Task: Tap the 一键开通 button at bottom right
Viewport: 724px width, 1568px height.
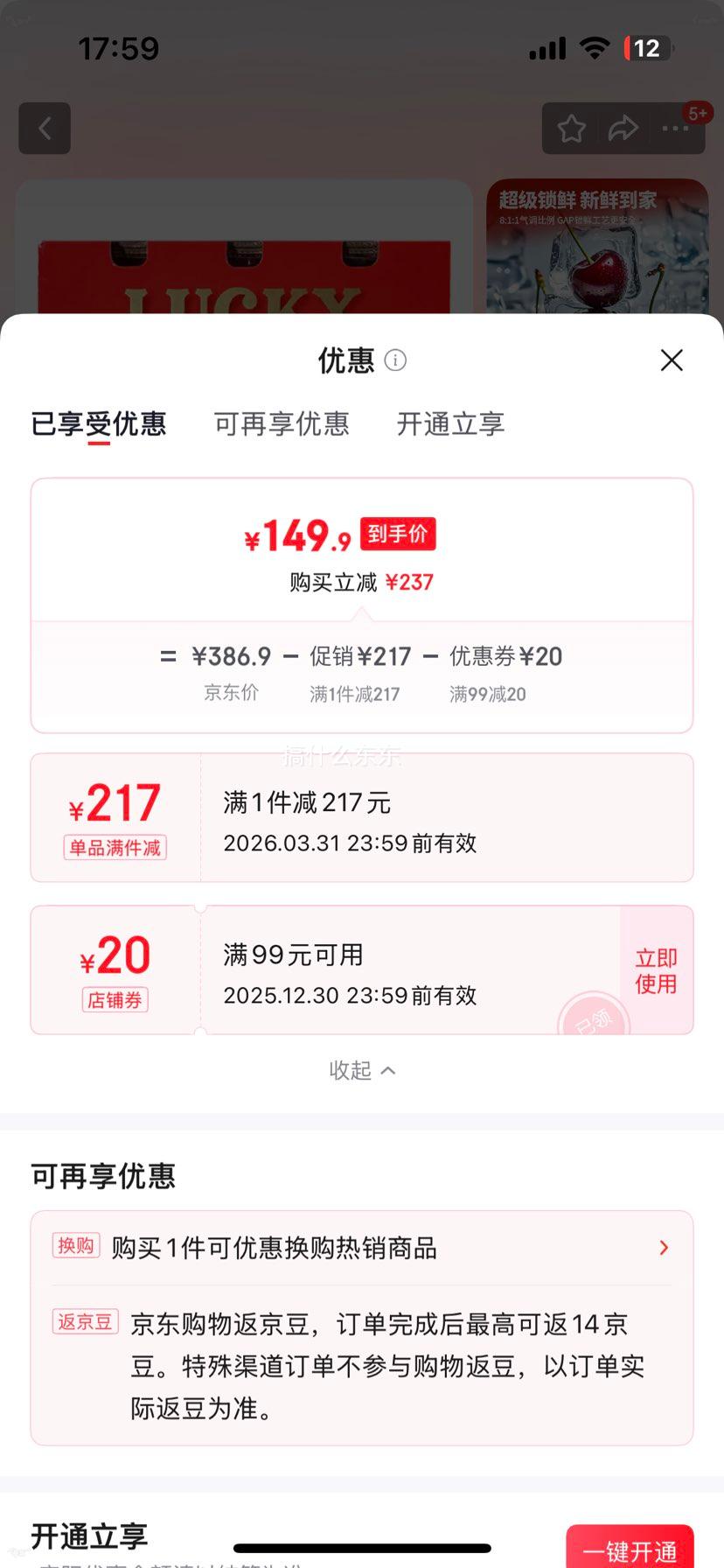Action: pos(630,1550)
